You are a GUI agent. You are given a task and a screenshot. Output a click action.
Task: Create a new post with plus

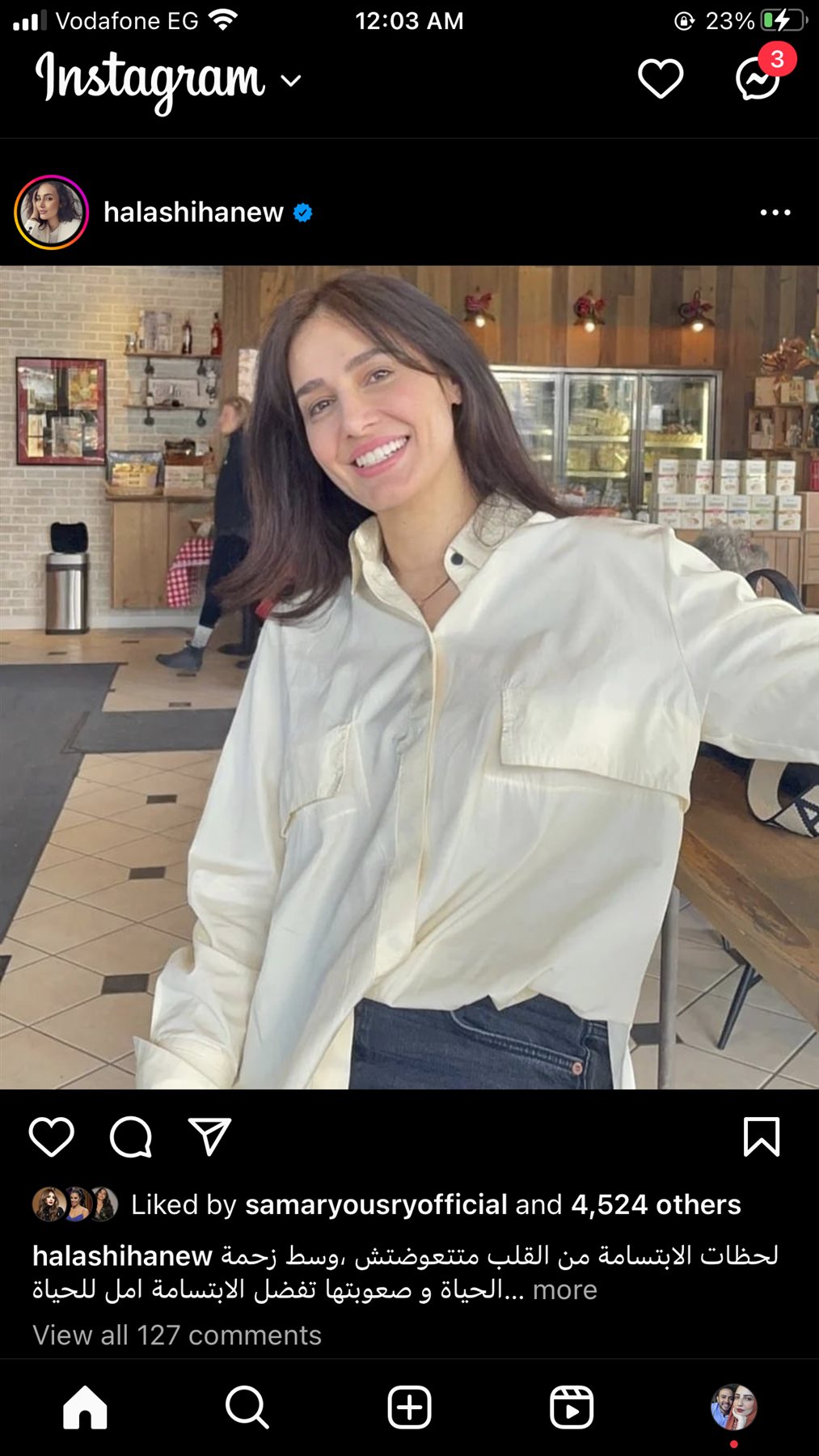tap(409, 1407)
